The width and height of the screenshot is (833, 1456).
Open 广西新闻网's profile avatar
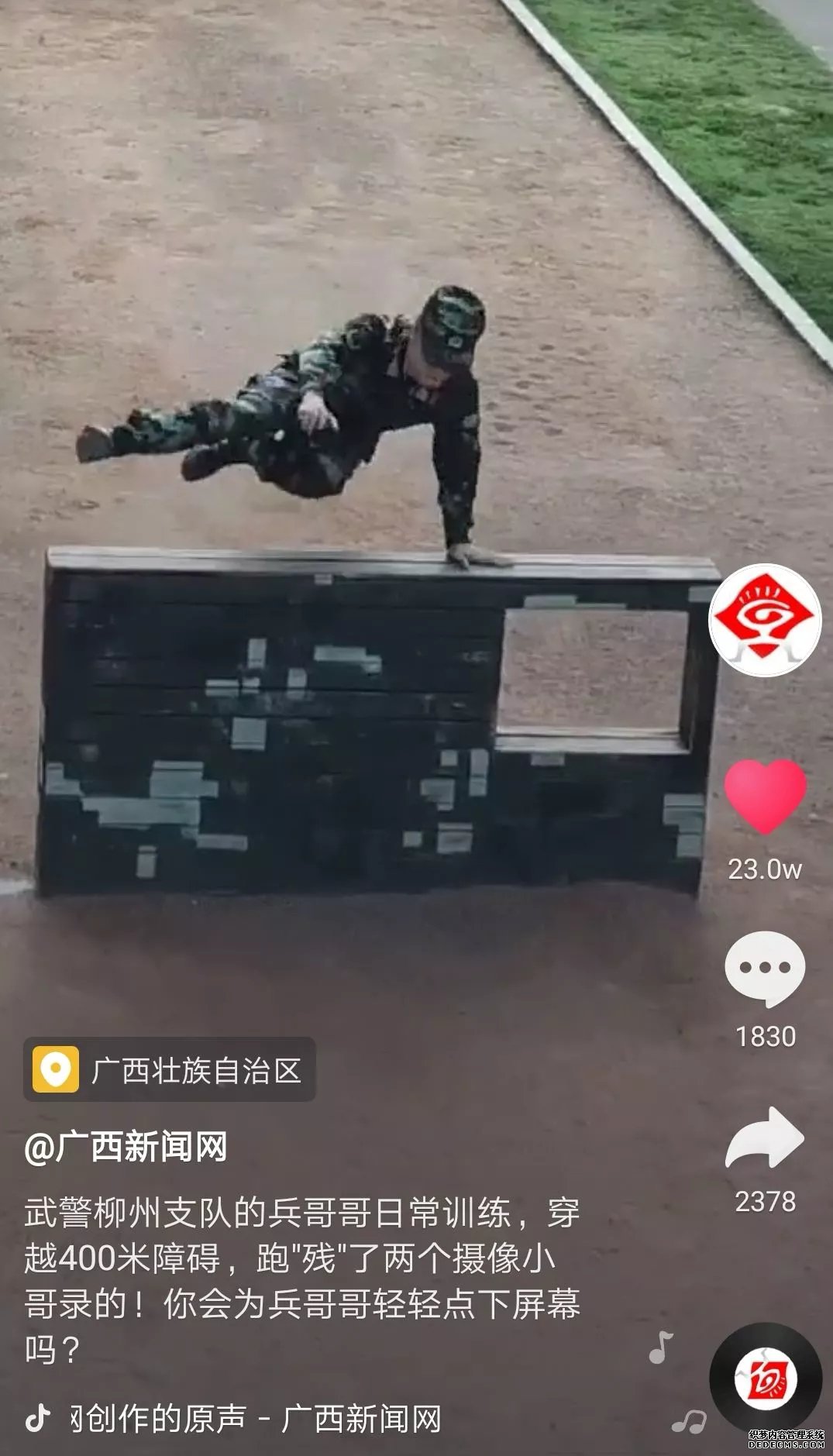click(x=765, y=619)
